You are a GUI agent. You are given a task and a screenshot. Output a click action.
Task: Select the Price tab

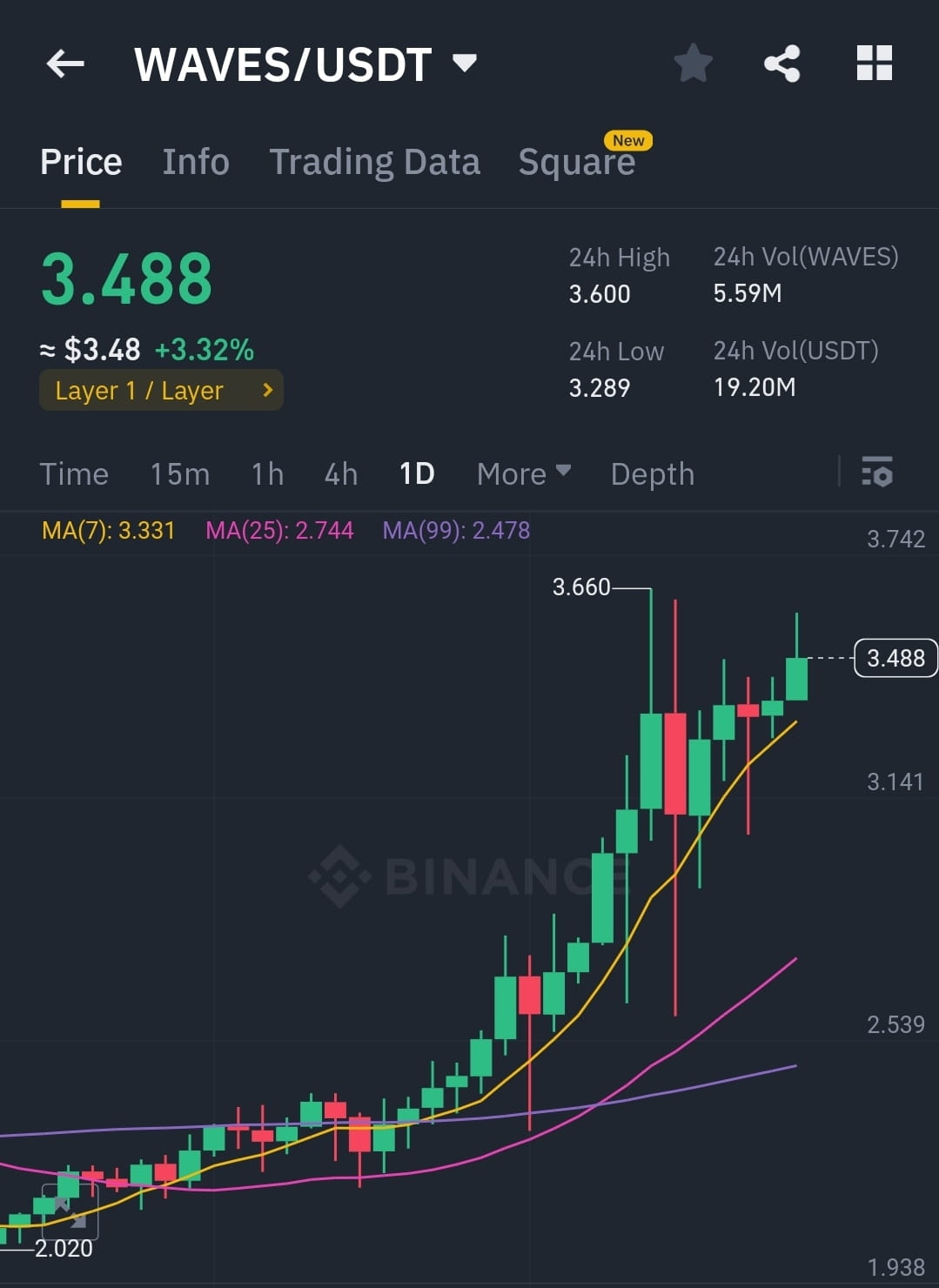click(80, 161)
